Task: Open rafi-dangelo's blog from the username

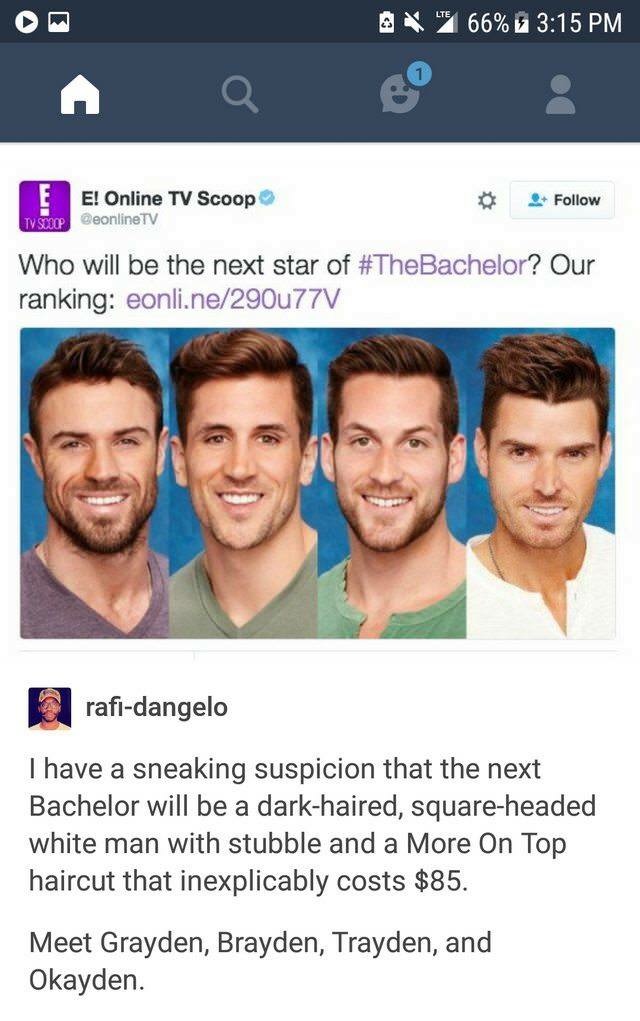Action: (158, 707)
